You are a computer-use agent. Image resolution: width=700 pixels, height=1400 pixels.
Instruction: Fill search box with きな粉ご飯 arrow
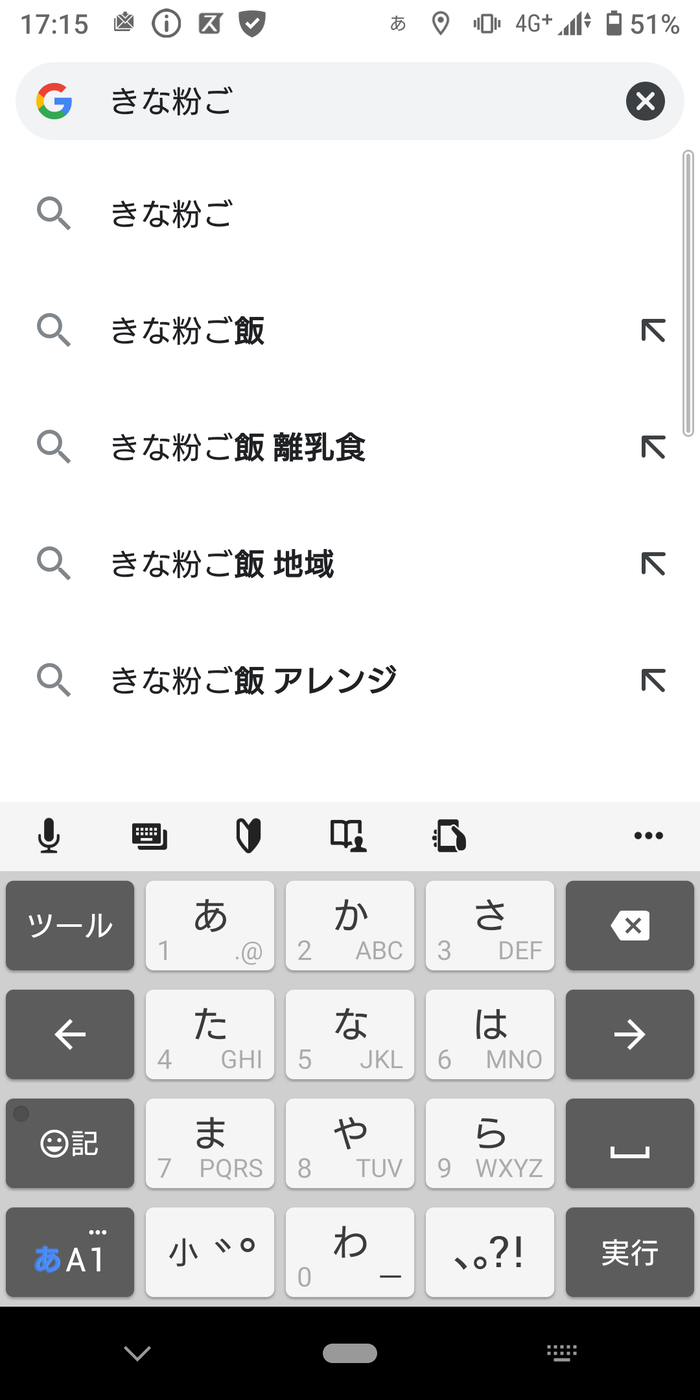click(x=652, y=330)
